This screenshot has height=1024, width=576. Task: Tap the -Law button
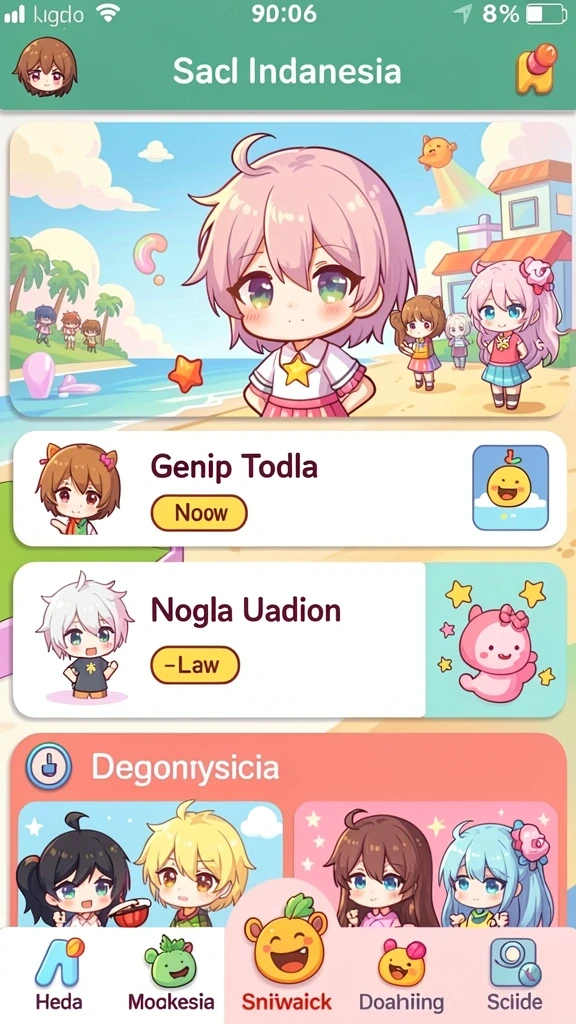[195, 665]
